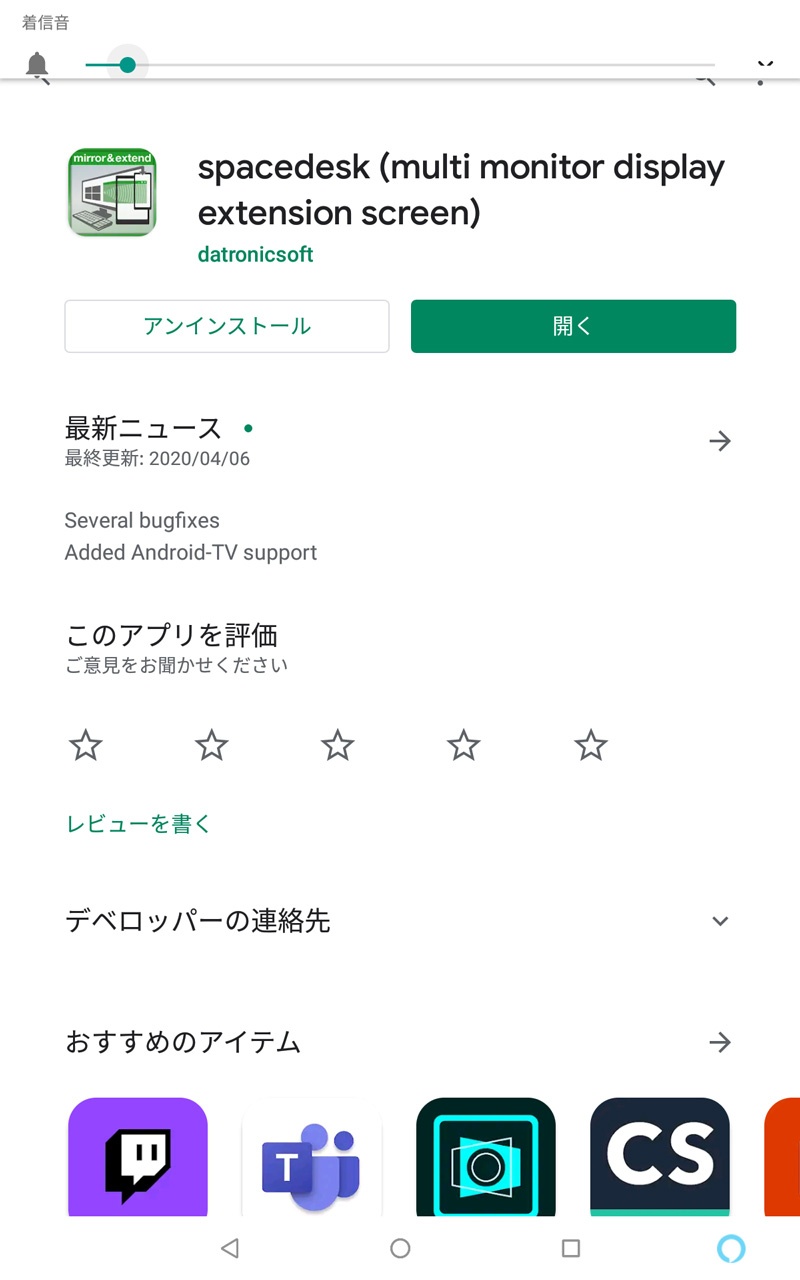
Task: Open the datronicsoft developer page
Action: 255,254
